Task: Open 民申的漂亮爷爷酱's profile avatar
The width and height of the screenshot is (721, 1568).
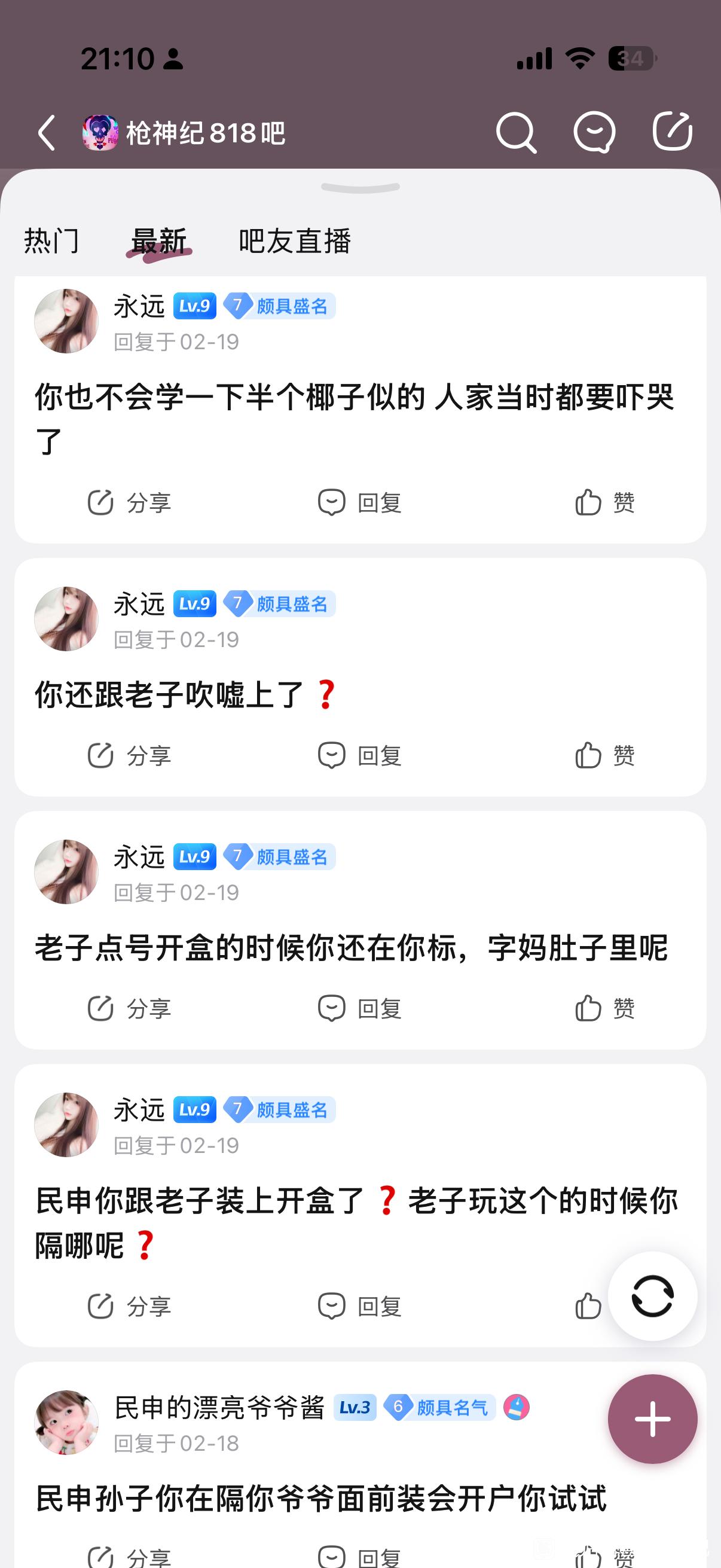Action: coord(66,1423)
